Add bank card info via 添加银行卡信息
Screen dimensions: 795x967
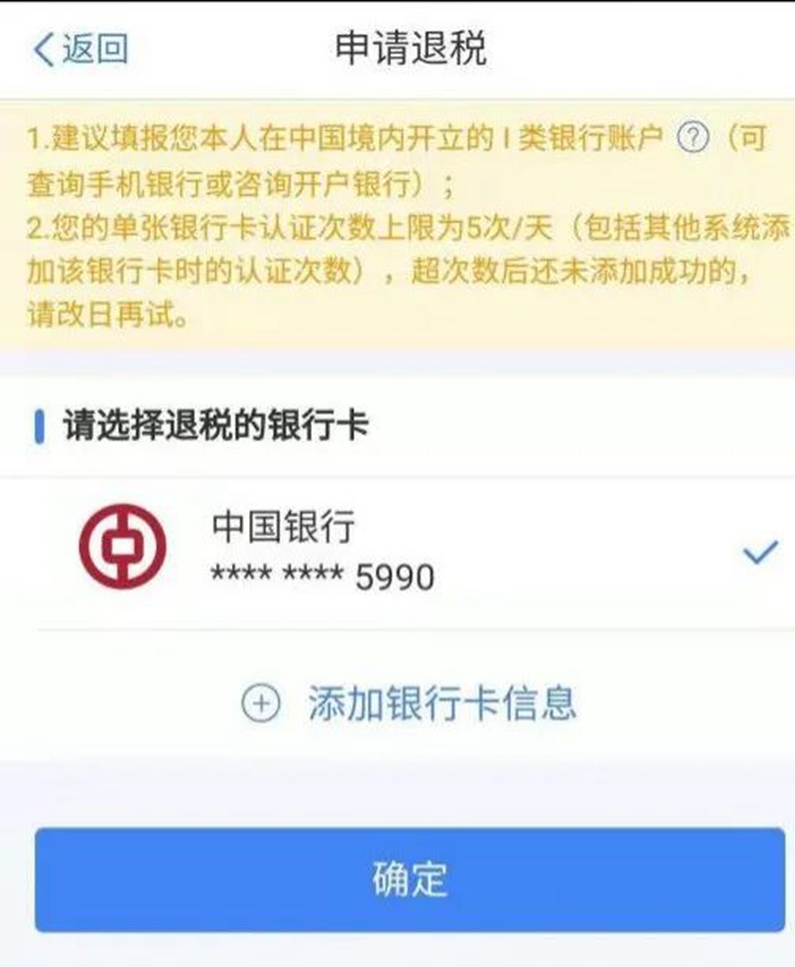(410, 704)
